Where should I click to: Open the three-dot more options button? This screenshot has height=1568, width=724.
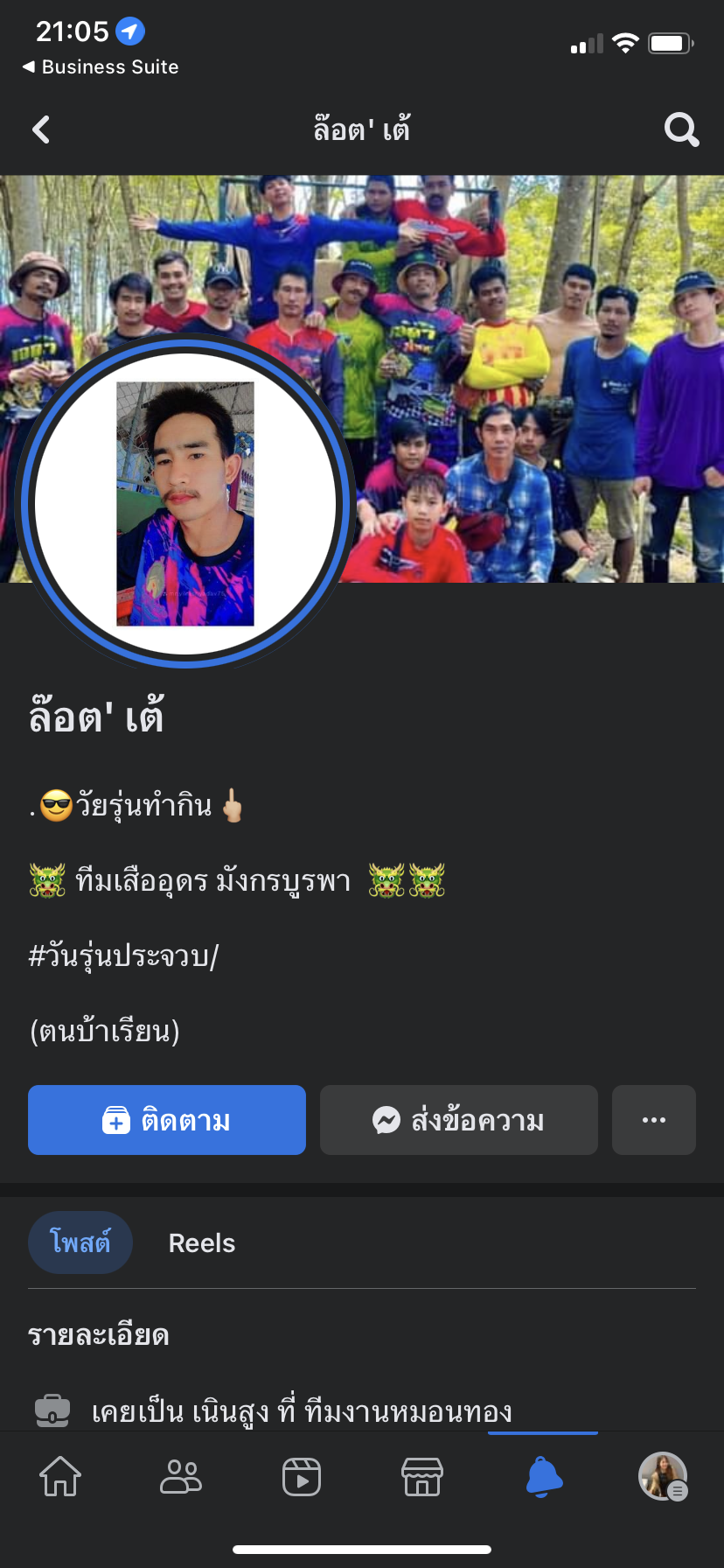654,1120
